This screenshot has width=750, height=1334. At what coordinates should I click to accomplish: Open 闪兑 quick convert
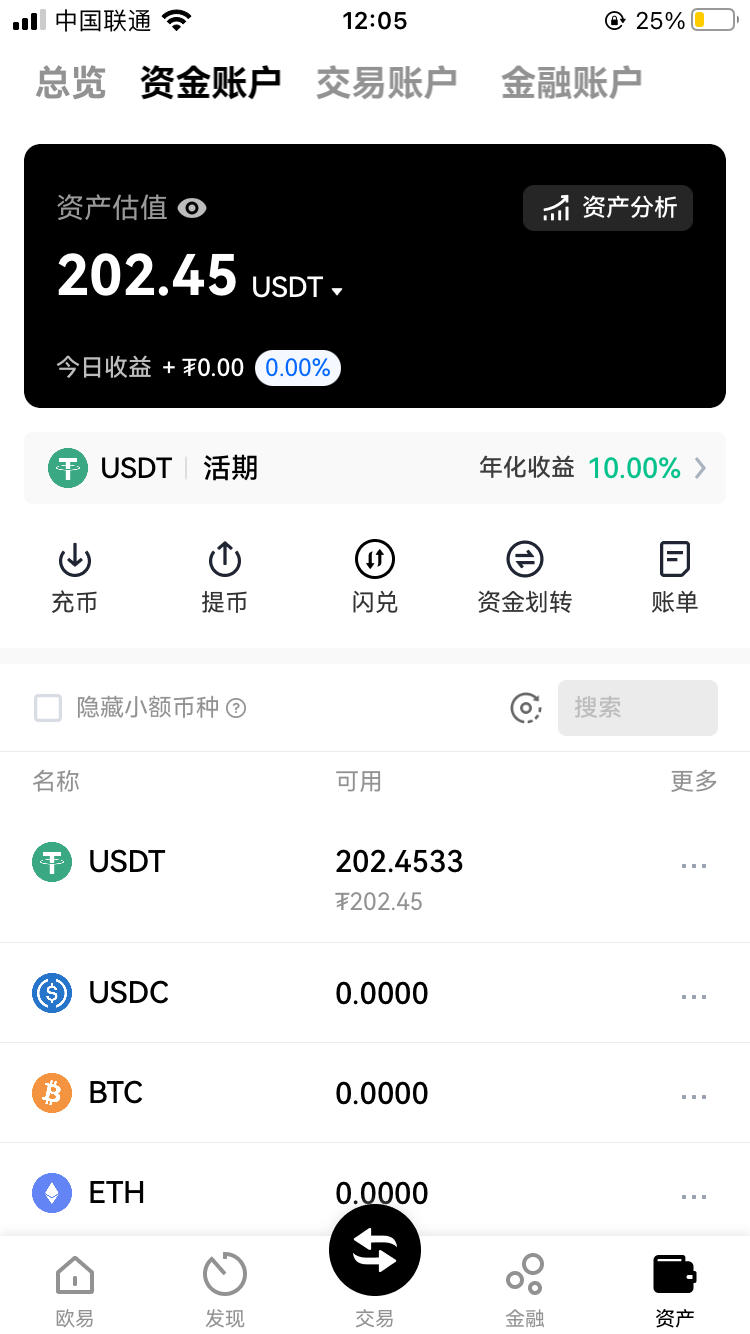coord(375,578)
